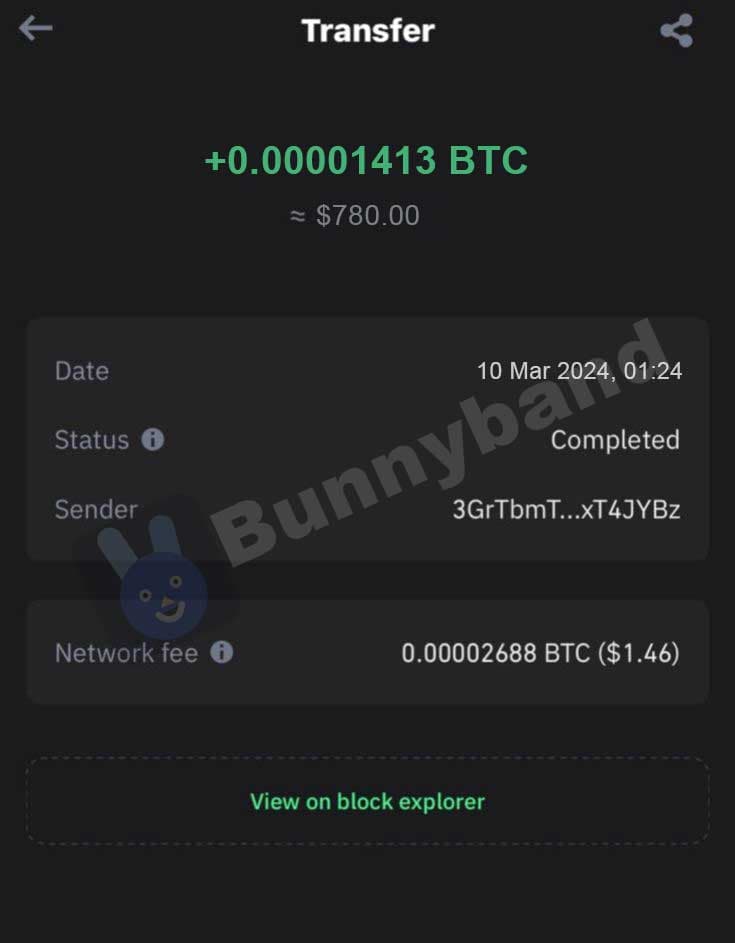Tap the Network fee info icon
The width and height of the screenshot is (735, 943).
click(x=222, y=653)
